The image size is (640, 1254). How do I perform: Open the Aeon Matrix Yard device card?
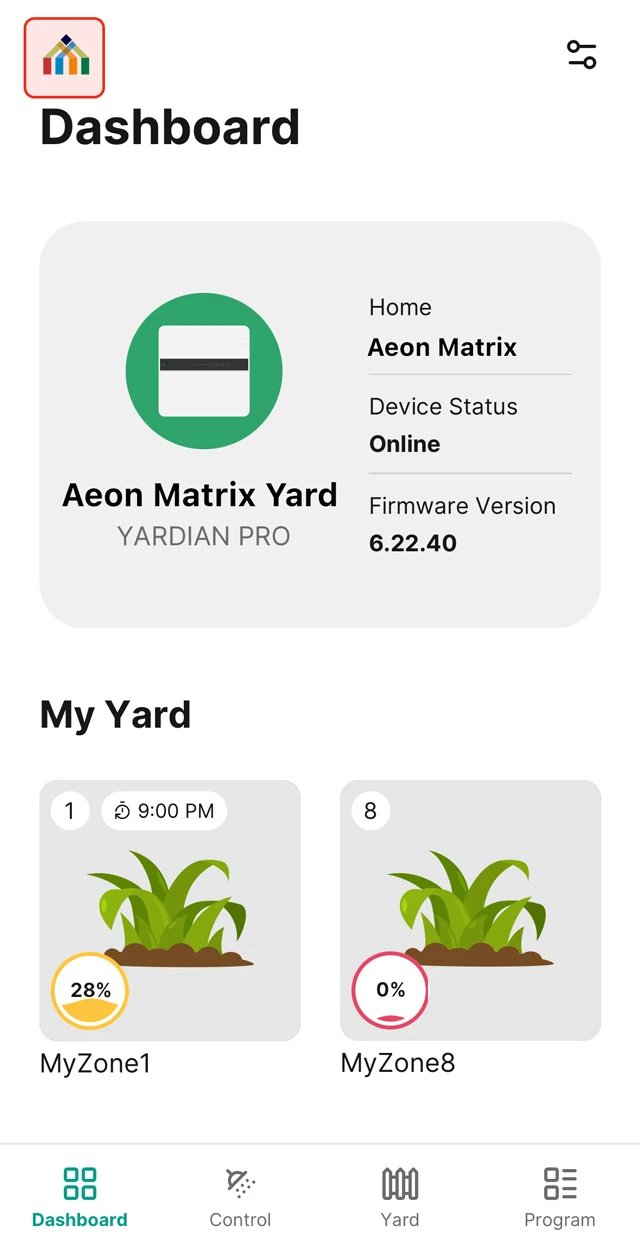[320, 424]
